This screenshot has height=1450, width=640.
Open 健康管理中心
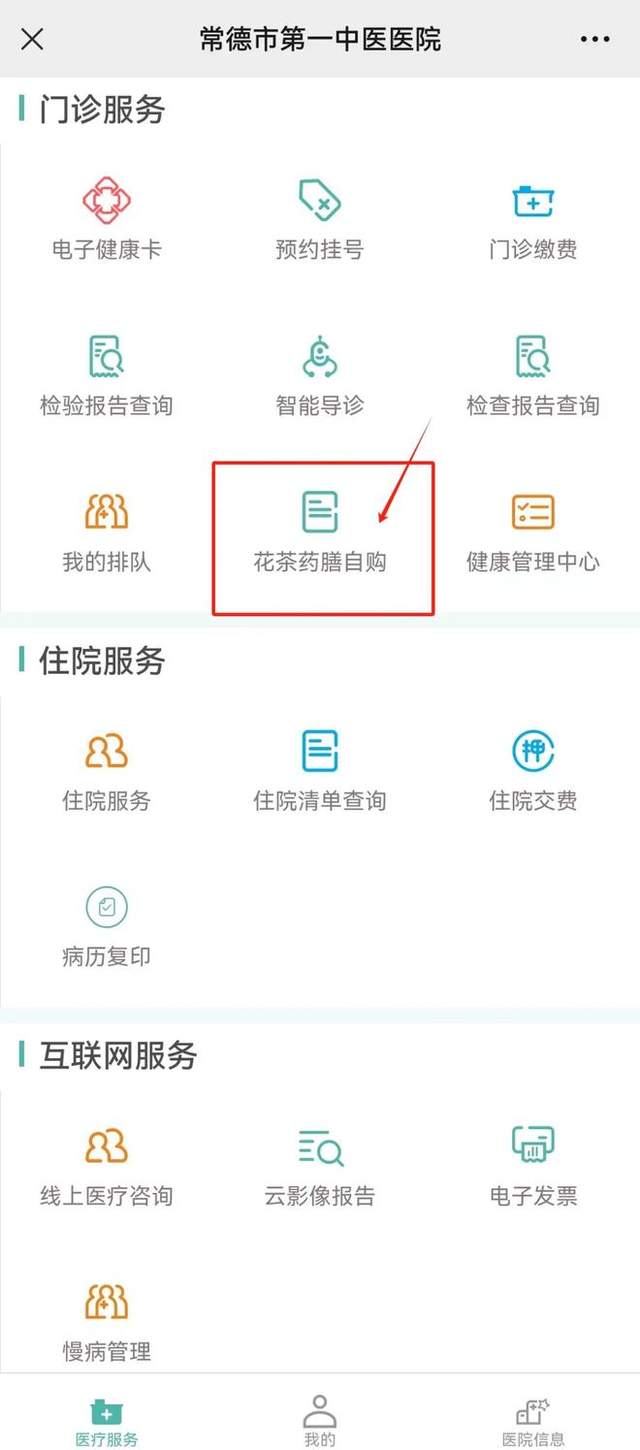click(x=533, y=531)
